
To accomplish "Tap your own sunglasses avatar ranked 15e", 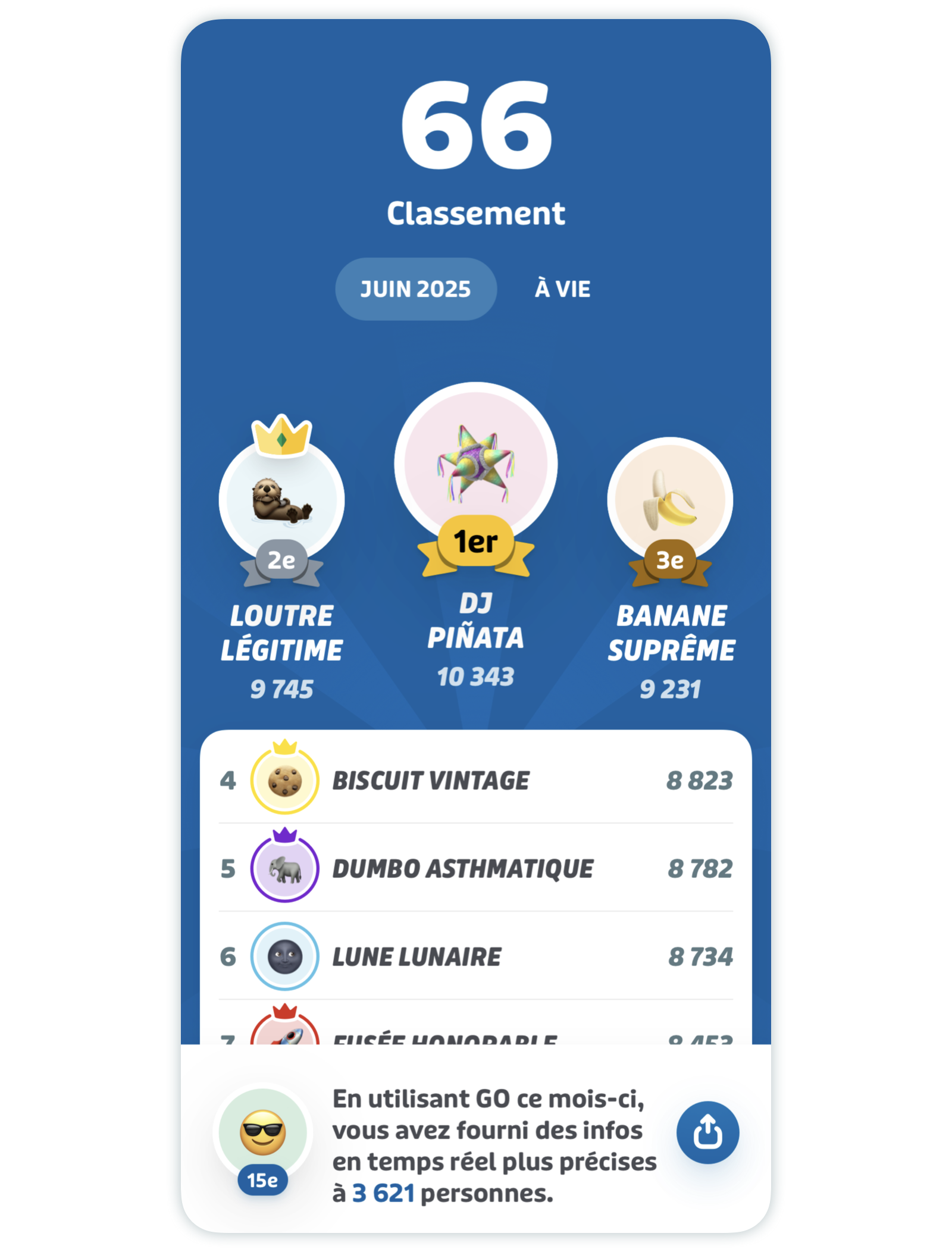I will tap(262, 1132).
